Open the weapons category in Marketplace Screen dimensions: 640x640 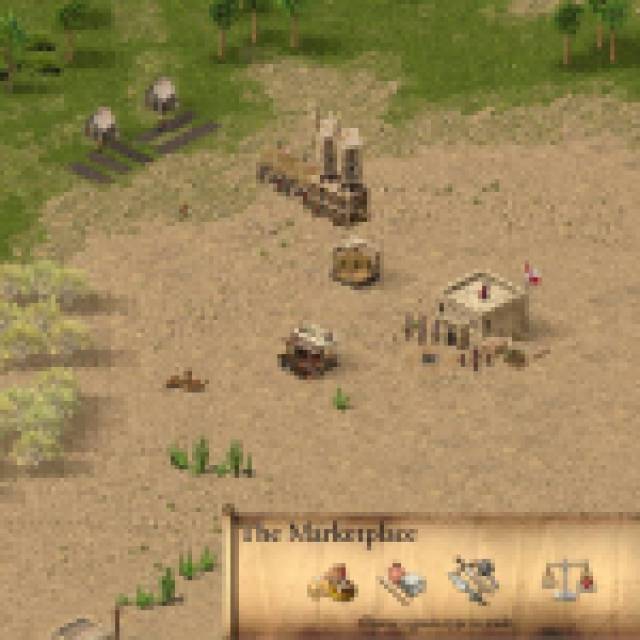click(x=472, y=579)
